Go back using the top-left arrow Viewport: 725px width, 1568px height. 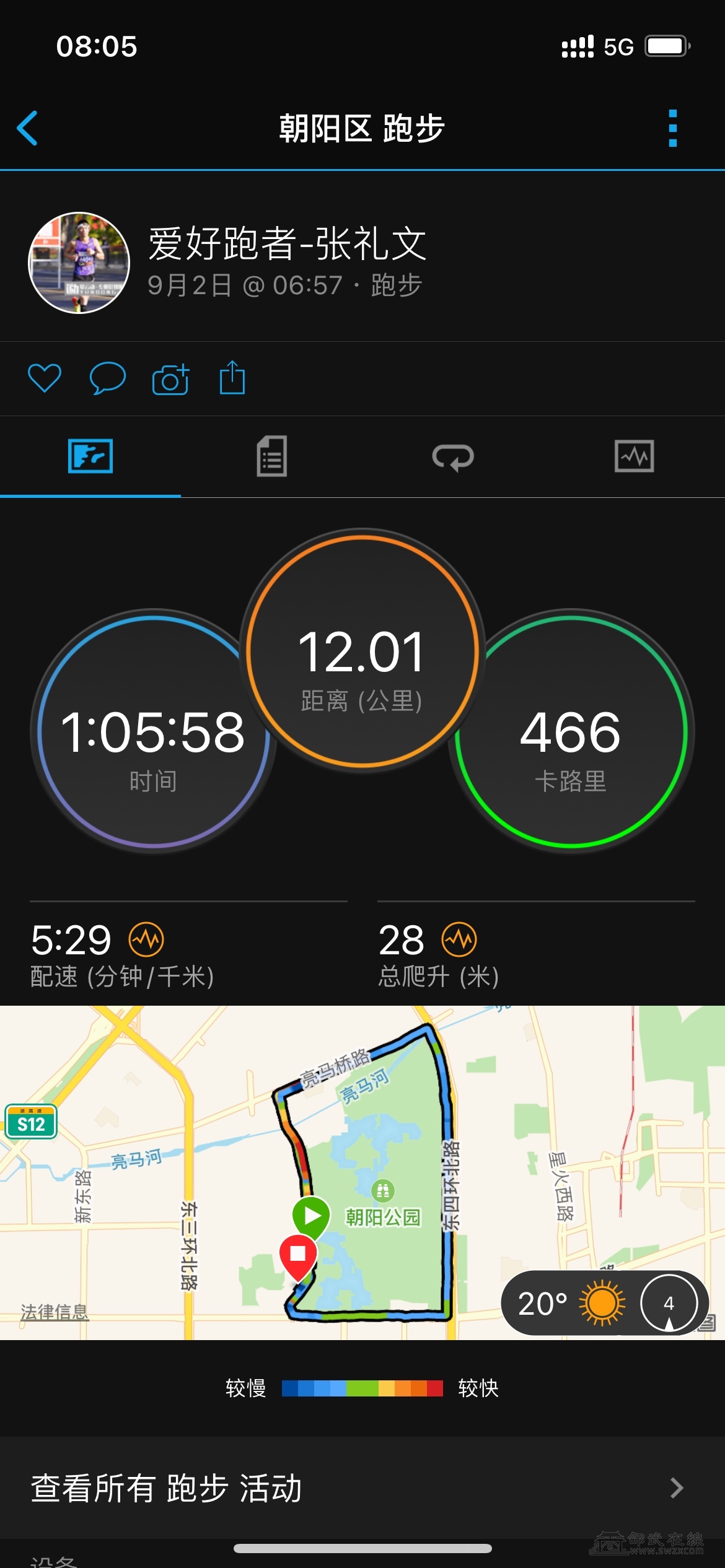pos(28,128)
